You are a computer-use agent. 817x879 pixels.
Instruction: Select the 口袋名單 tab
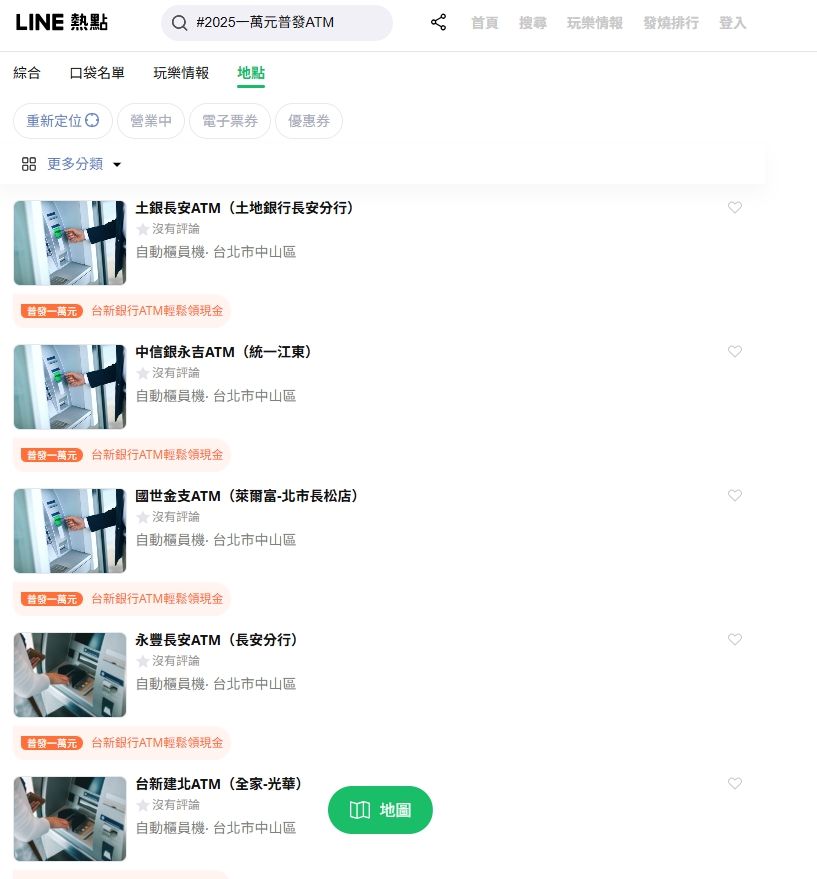click(97, 73)
